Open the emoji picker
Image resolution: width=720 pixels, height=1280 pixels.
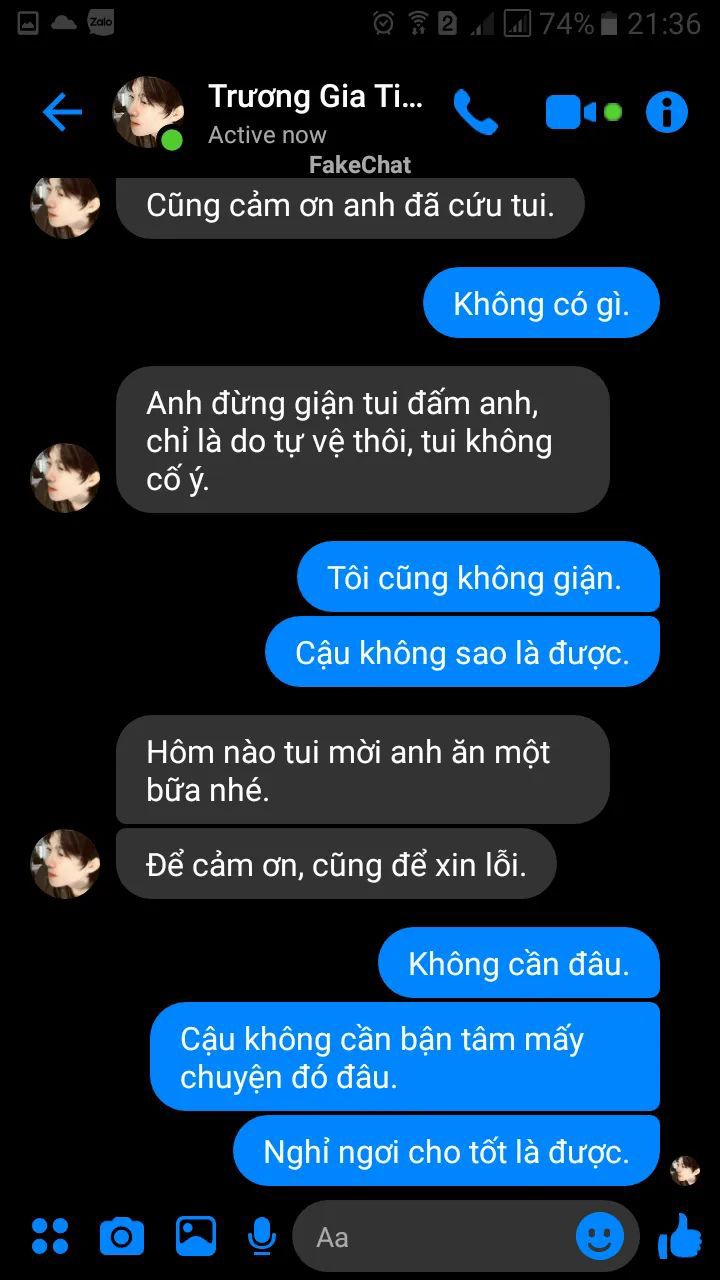pyautogui.click(x=600, y=1237)
